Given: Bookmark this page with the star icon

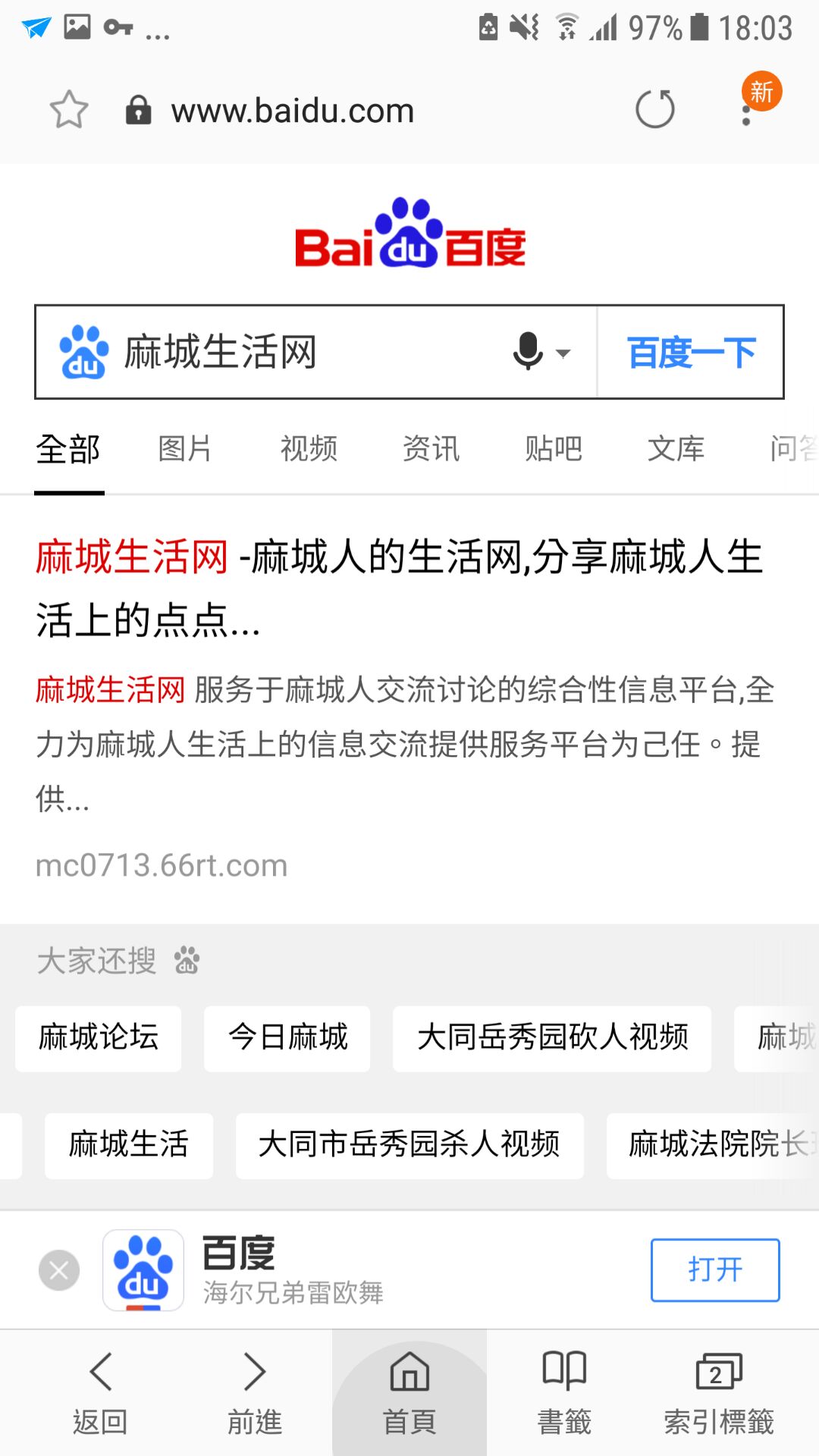Looking at the screenshot, I should coord(69,110).
